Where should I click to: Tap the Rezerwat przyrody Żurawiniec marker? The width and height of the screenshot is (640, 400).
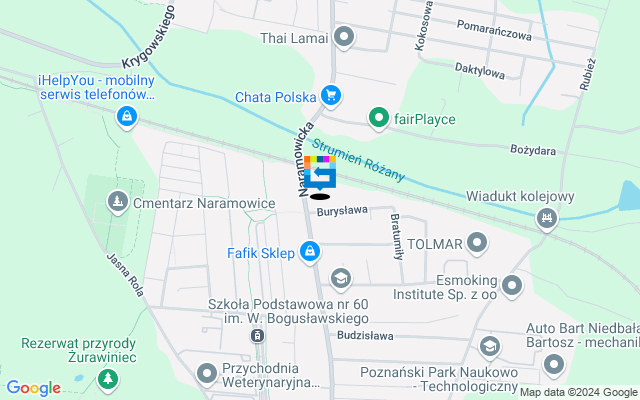[x=107, y=380]
